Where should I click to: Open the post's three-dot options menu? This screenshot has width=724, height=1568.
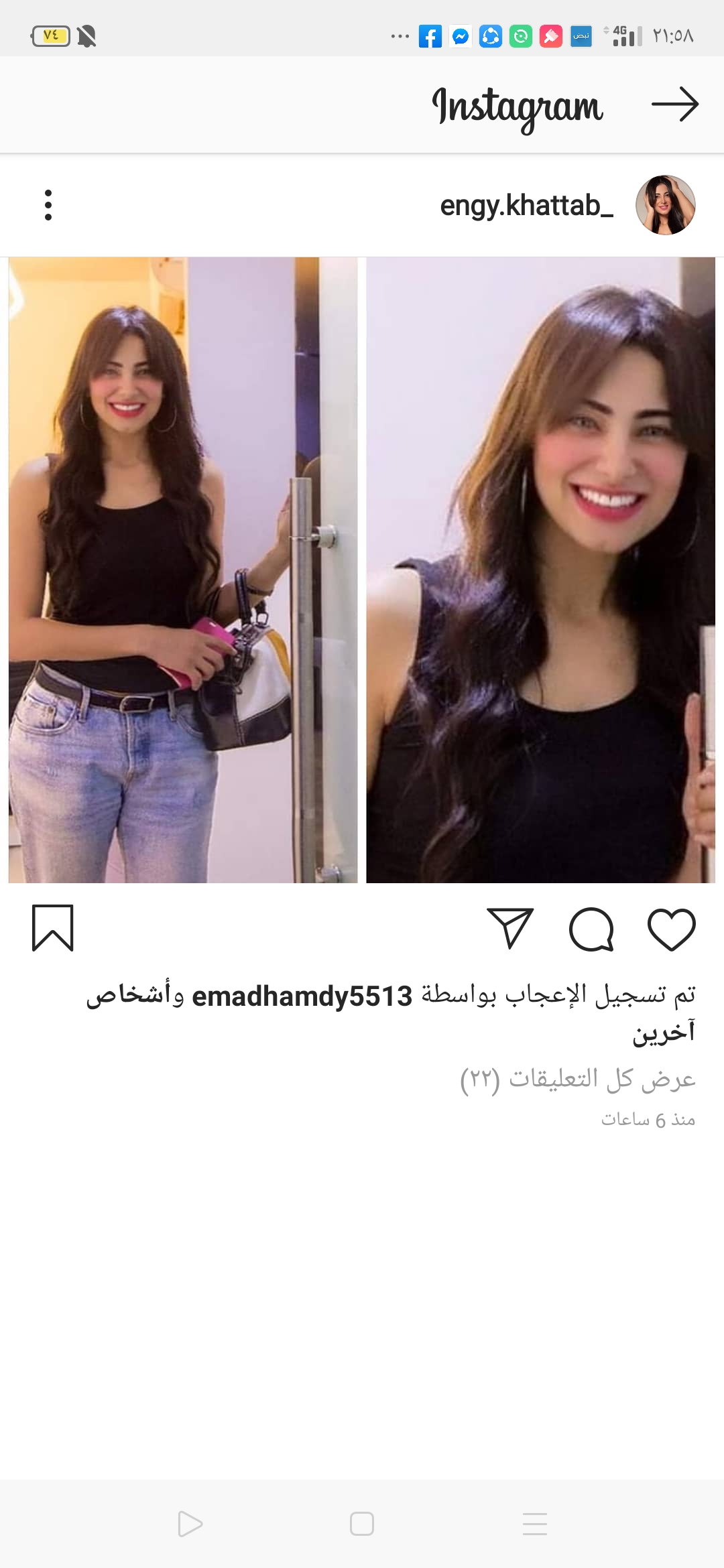tap(48, 205)
